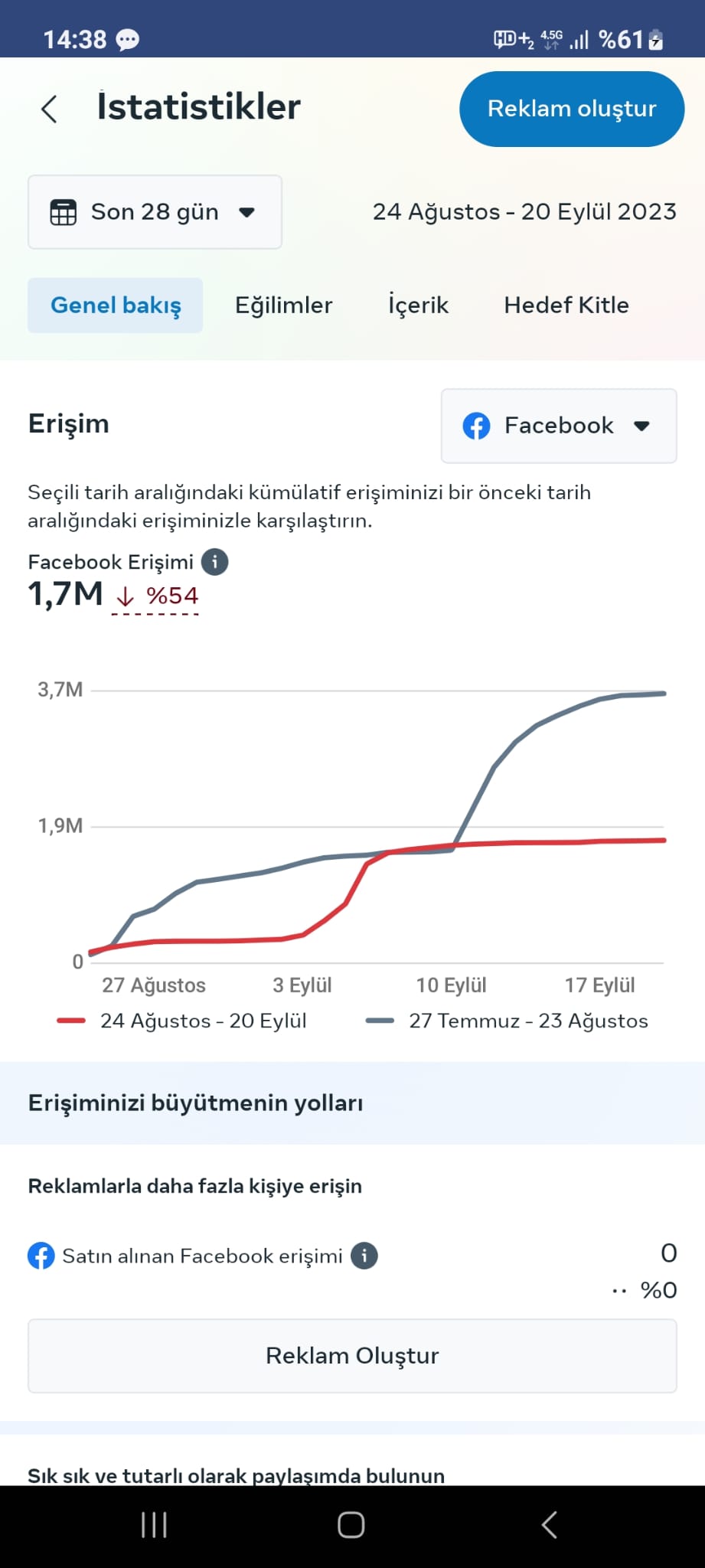Tap the blue Reklam oluştur button
705x1568 pixels.
coord(572,109)
